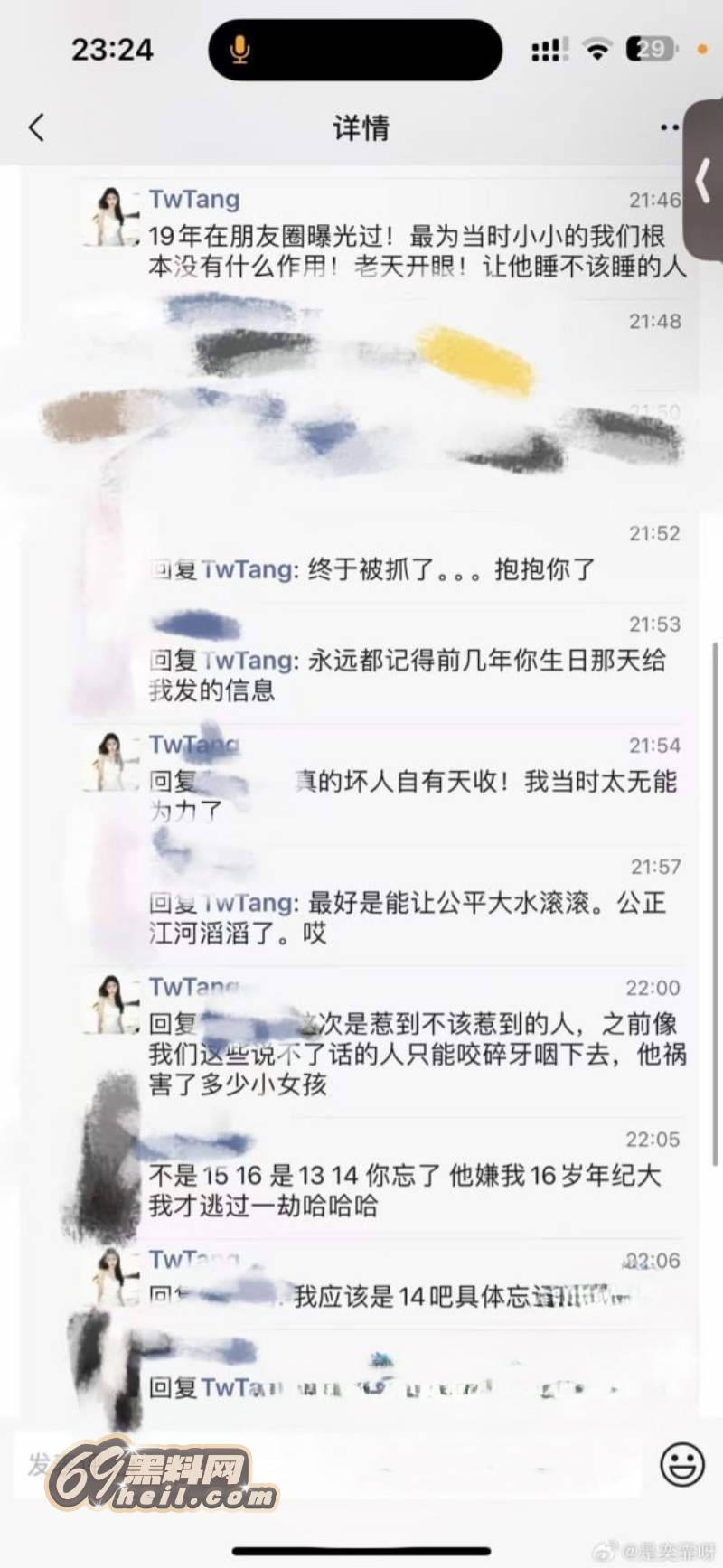This screenshot has height=1568, width=723.
Task: Open TwTang's profile name at 21:46 comment
Action: pyautogui.click(x=194, y=199)
